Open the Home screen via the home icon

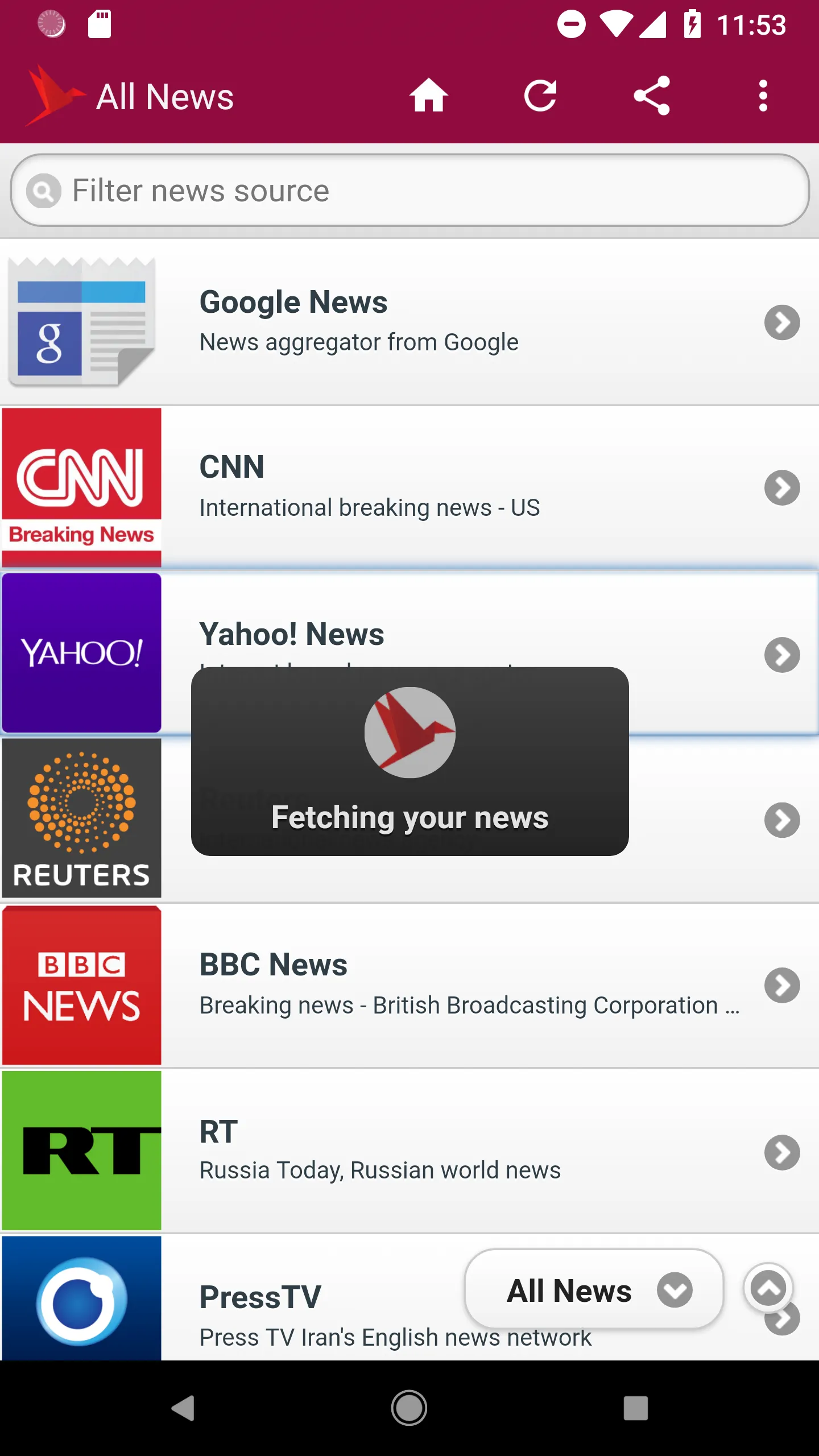pos(429,96)
